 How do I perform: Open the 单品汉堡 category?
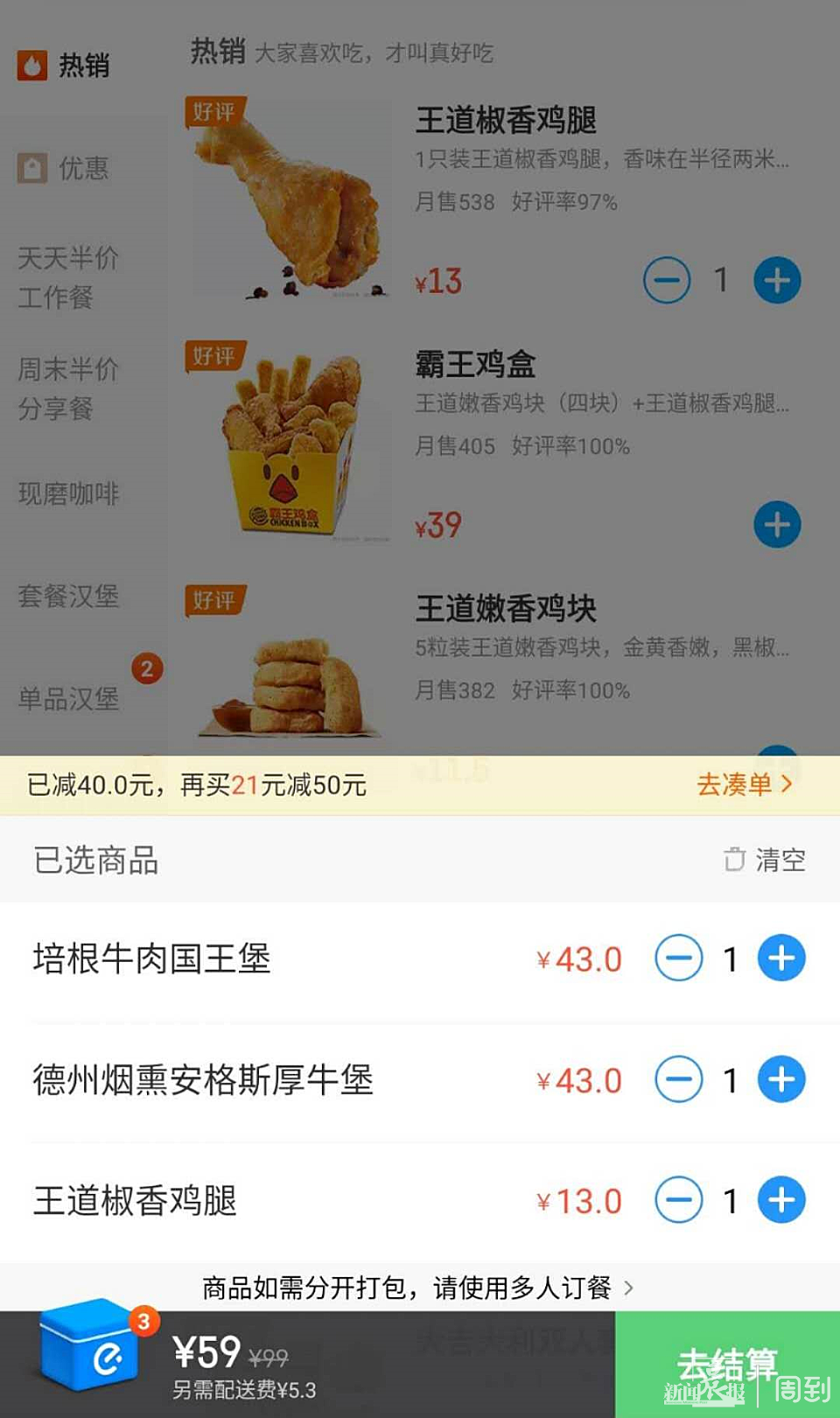[68, 698]
